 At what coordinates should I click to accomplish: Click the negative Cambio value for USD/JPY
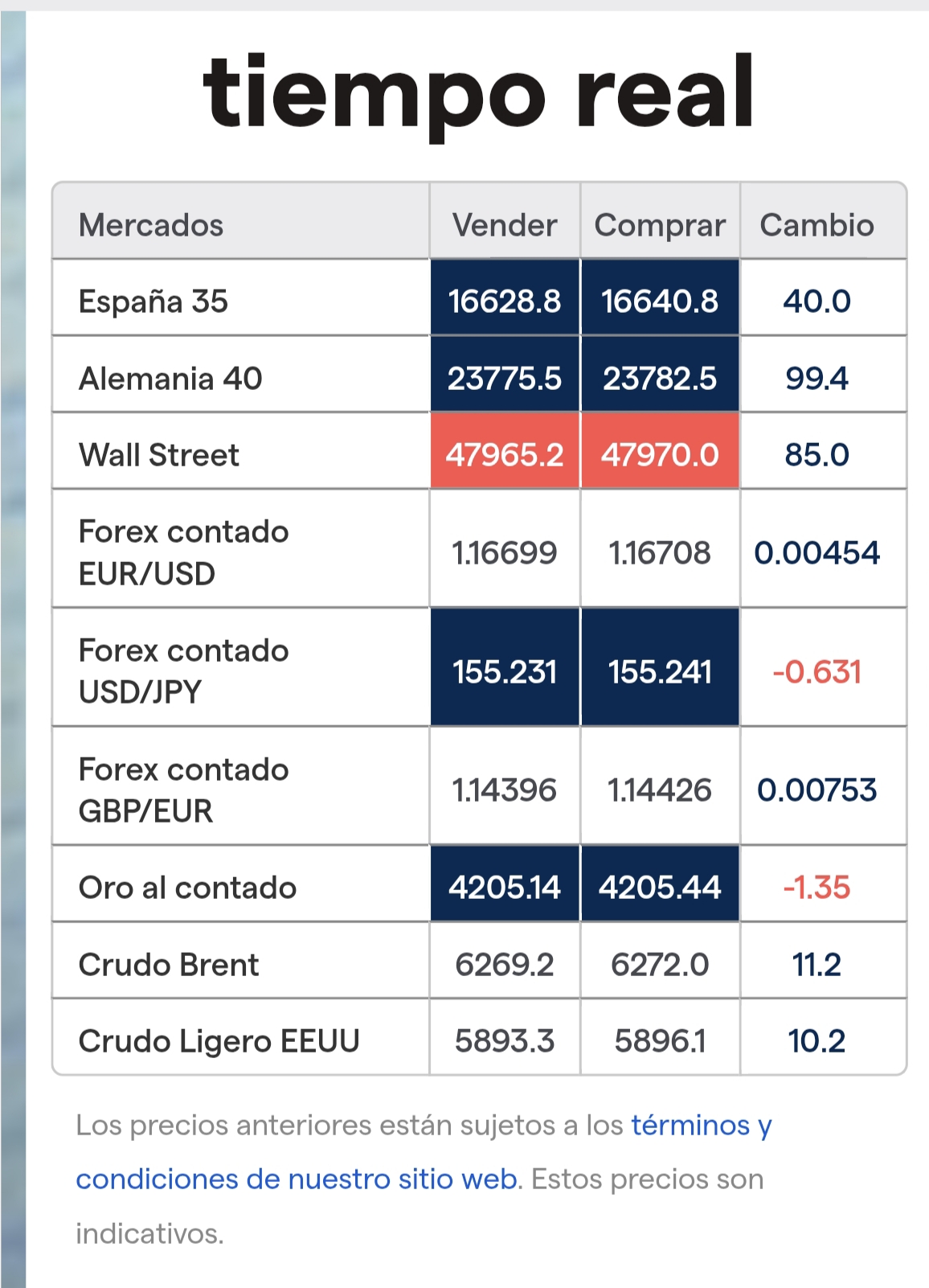[818, 669]
